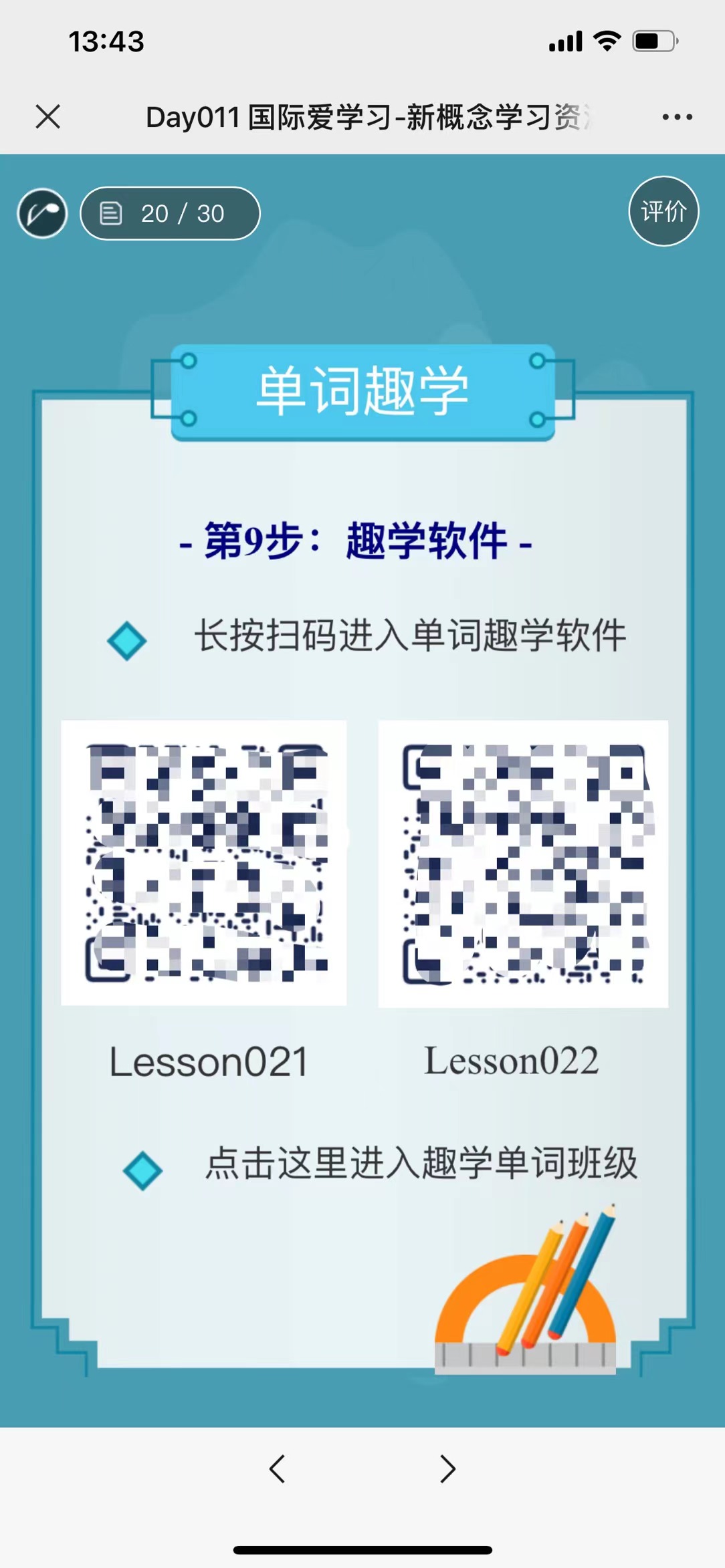Tap the 评价 review button

pos(663,211)
